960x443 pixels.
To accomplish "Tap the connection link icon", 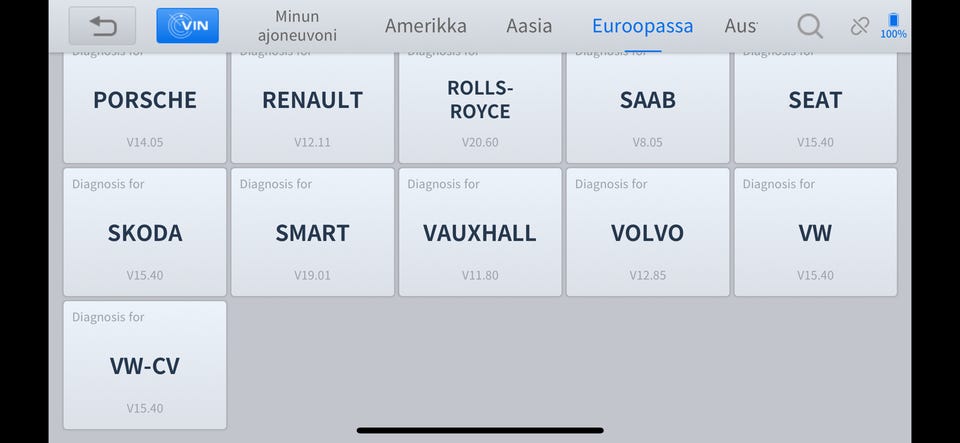I will pyautogui.click(x=859, y=26).
